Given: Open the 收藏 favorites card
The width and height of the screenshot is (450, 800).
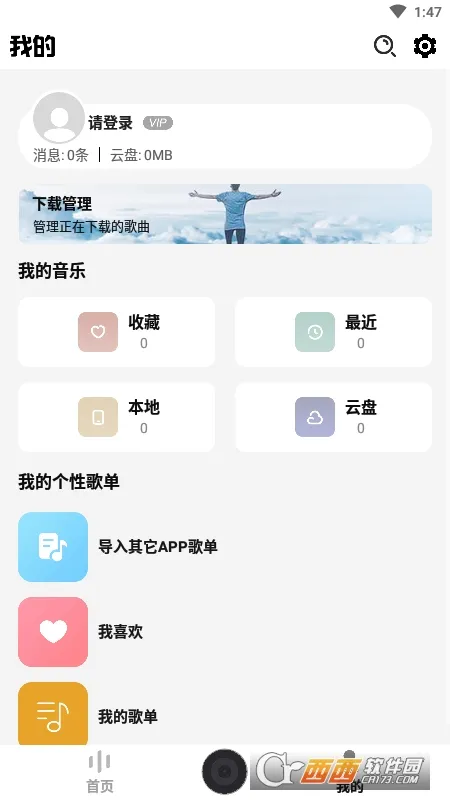Looking at the screenshot, I should 116,332.
